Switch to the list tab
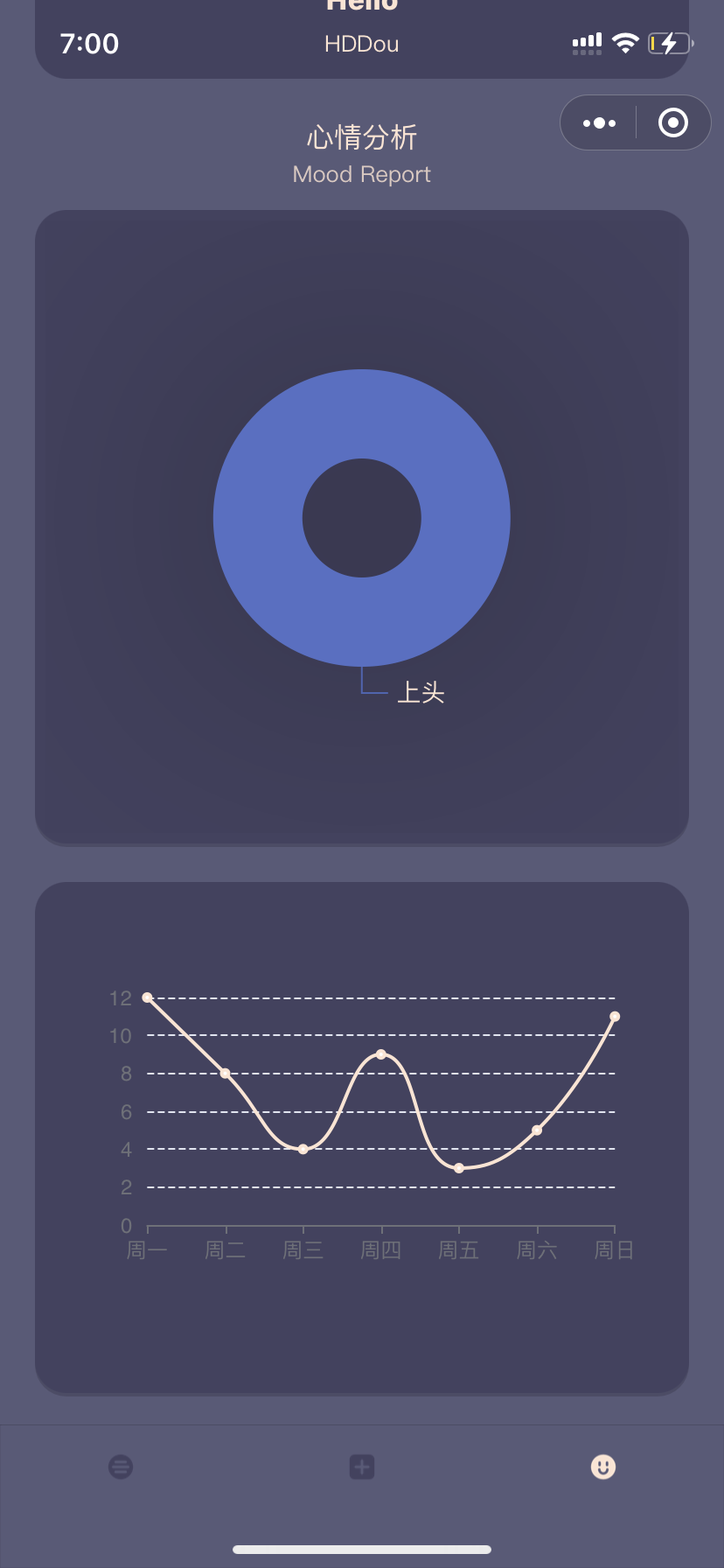Image resolution: width=724 pixels, height=1568 pixels. click(121, 1466)
